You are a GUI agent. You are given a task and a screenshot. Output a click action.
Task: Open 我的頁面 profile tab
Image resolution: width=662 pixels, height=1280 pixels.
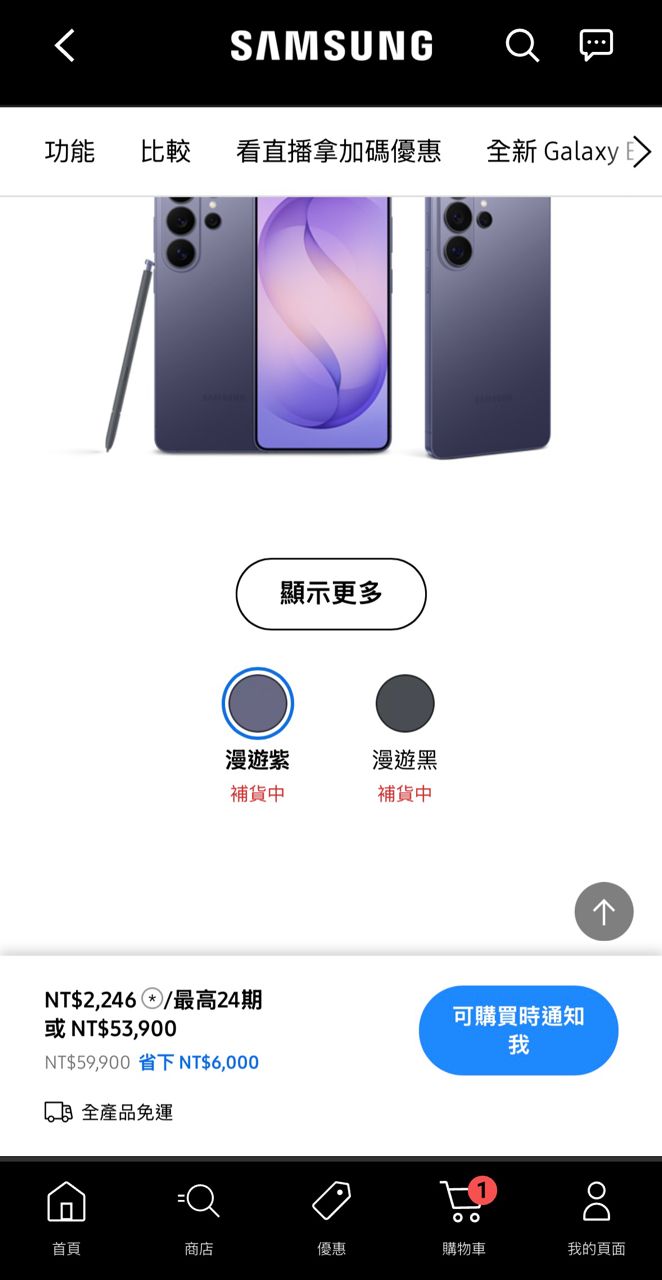pyautogui.click(x=596, y=1215)
